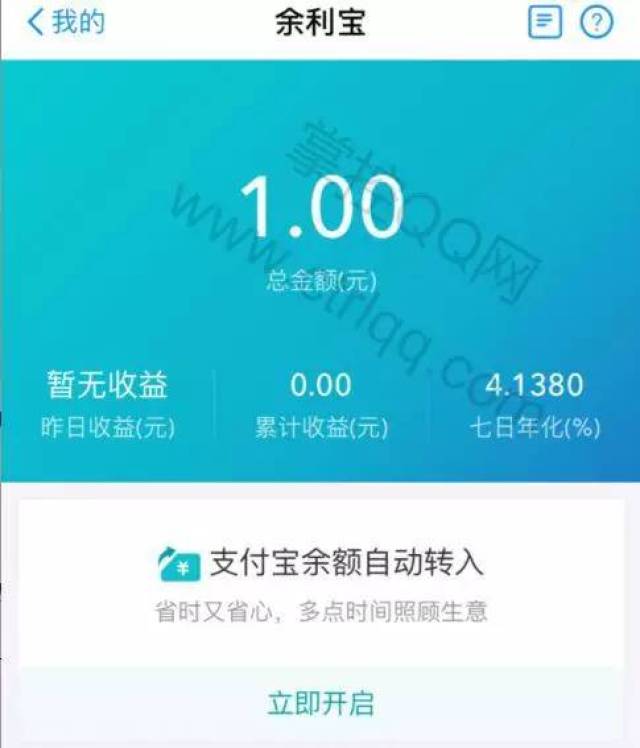Screen dimensions: 640x748
Task: Open 累计收益 earnings details
Action: point(321,404)
